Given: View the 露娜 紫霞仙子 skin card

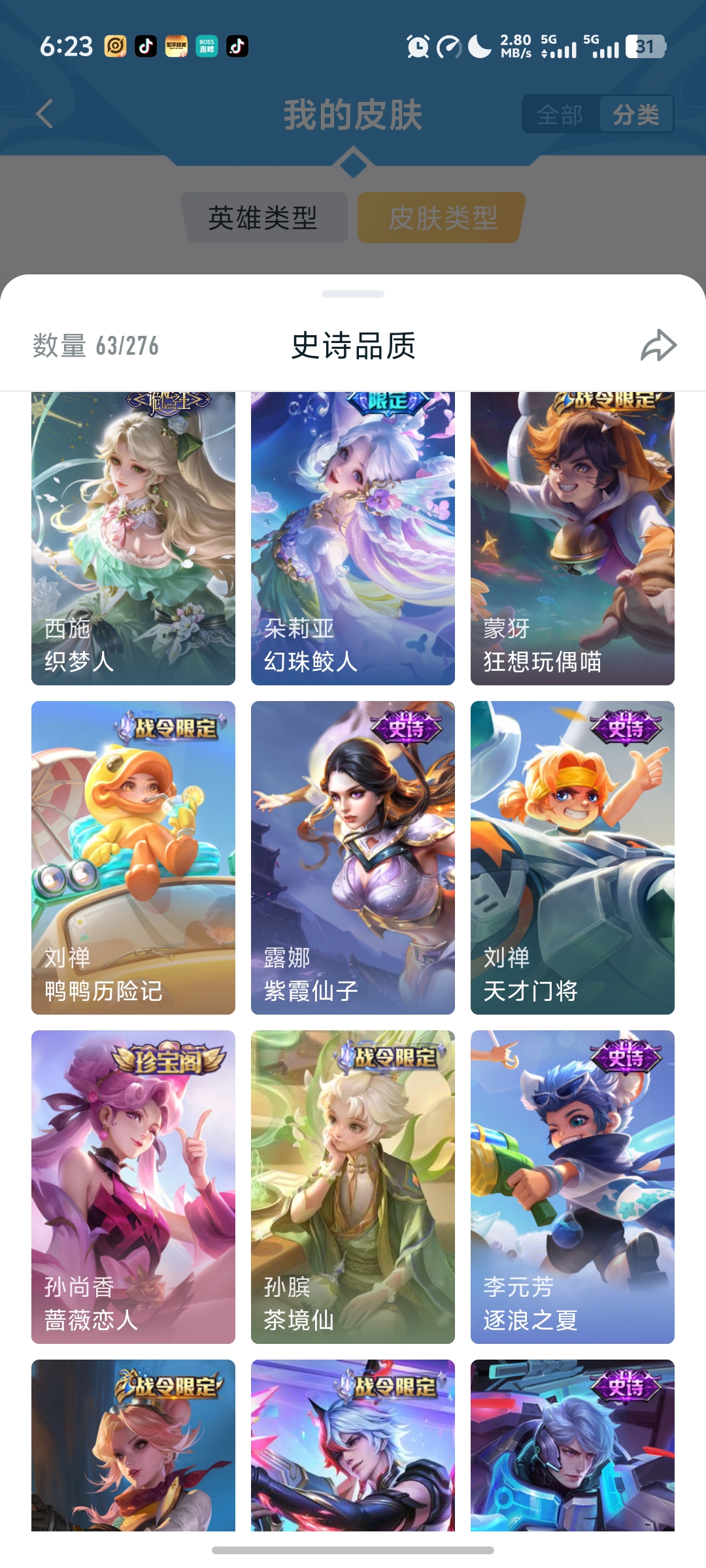Looking at the screenshot, I should pos(353,857).
